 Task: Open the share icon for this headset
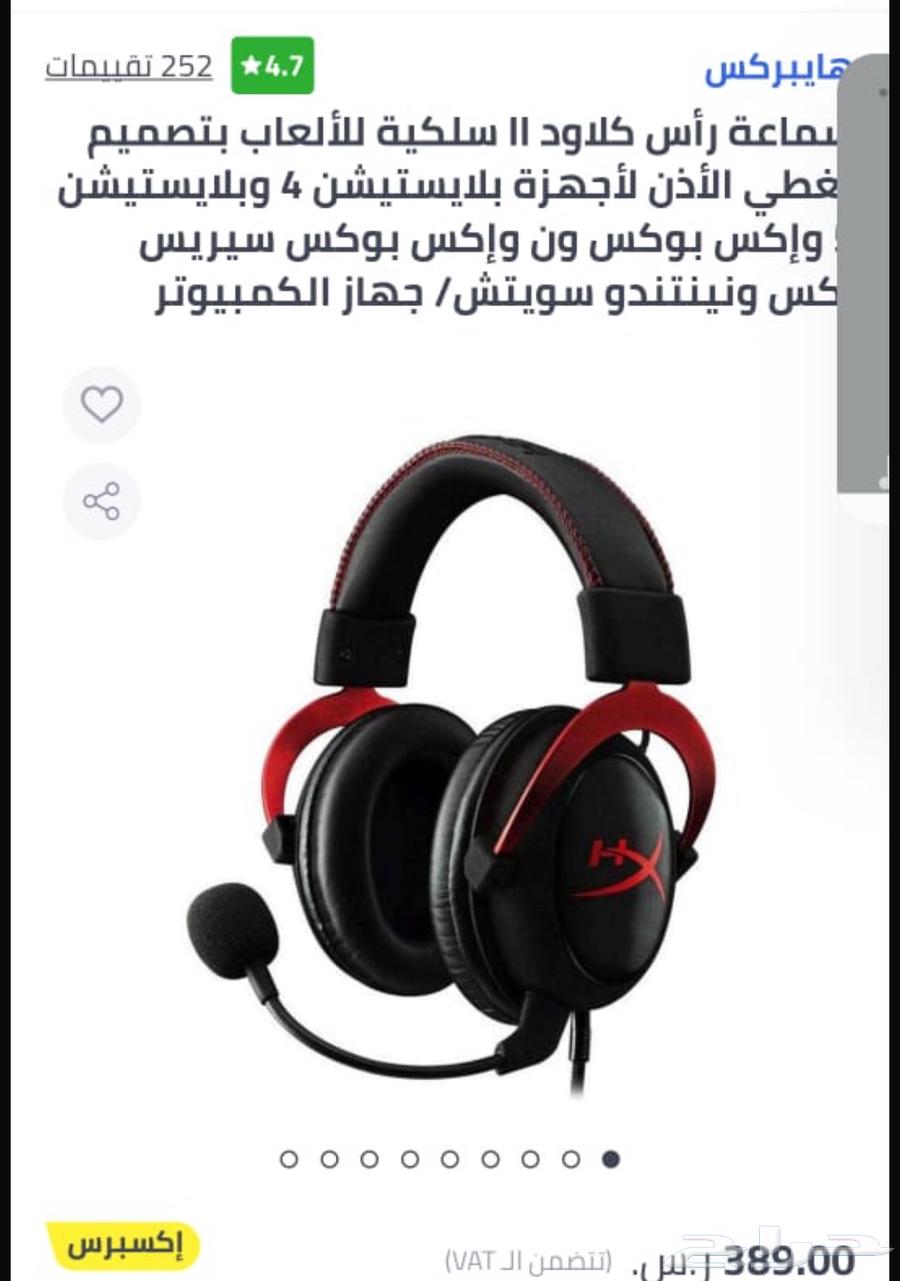pos(101,501)
